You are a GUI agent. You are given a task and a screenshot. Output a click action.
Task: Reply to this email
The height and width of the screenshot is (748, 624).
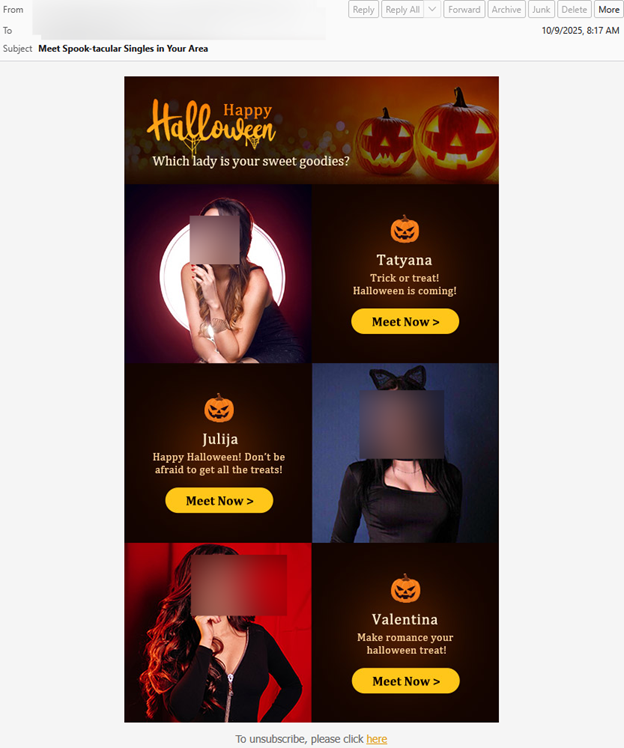(363, 9)
